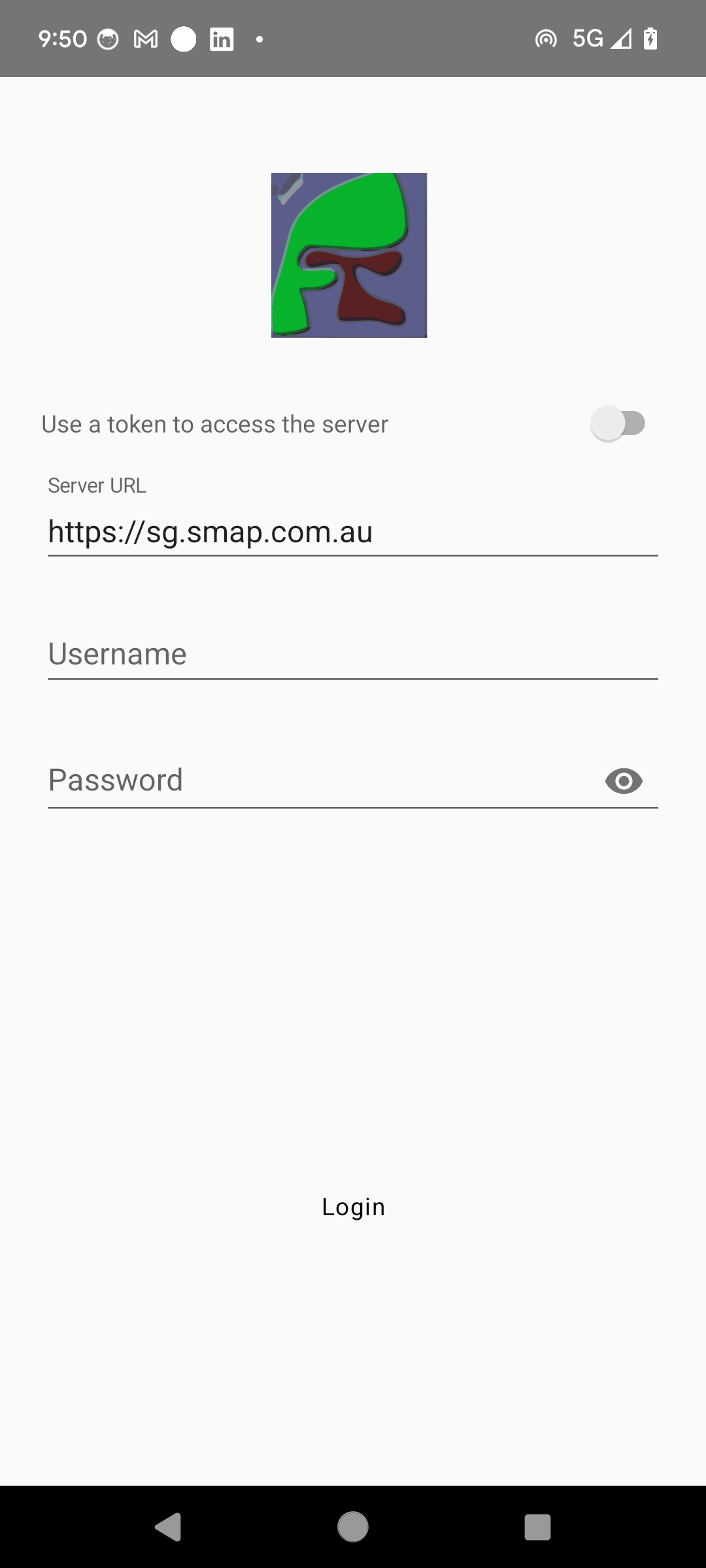Enable the token access switch
Image resolution: width=706 pixels, height=1568 pixels.
coord(618,423)
